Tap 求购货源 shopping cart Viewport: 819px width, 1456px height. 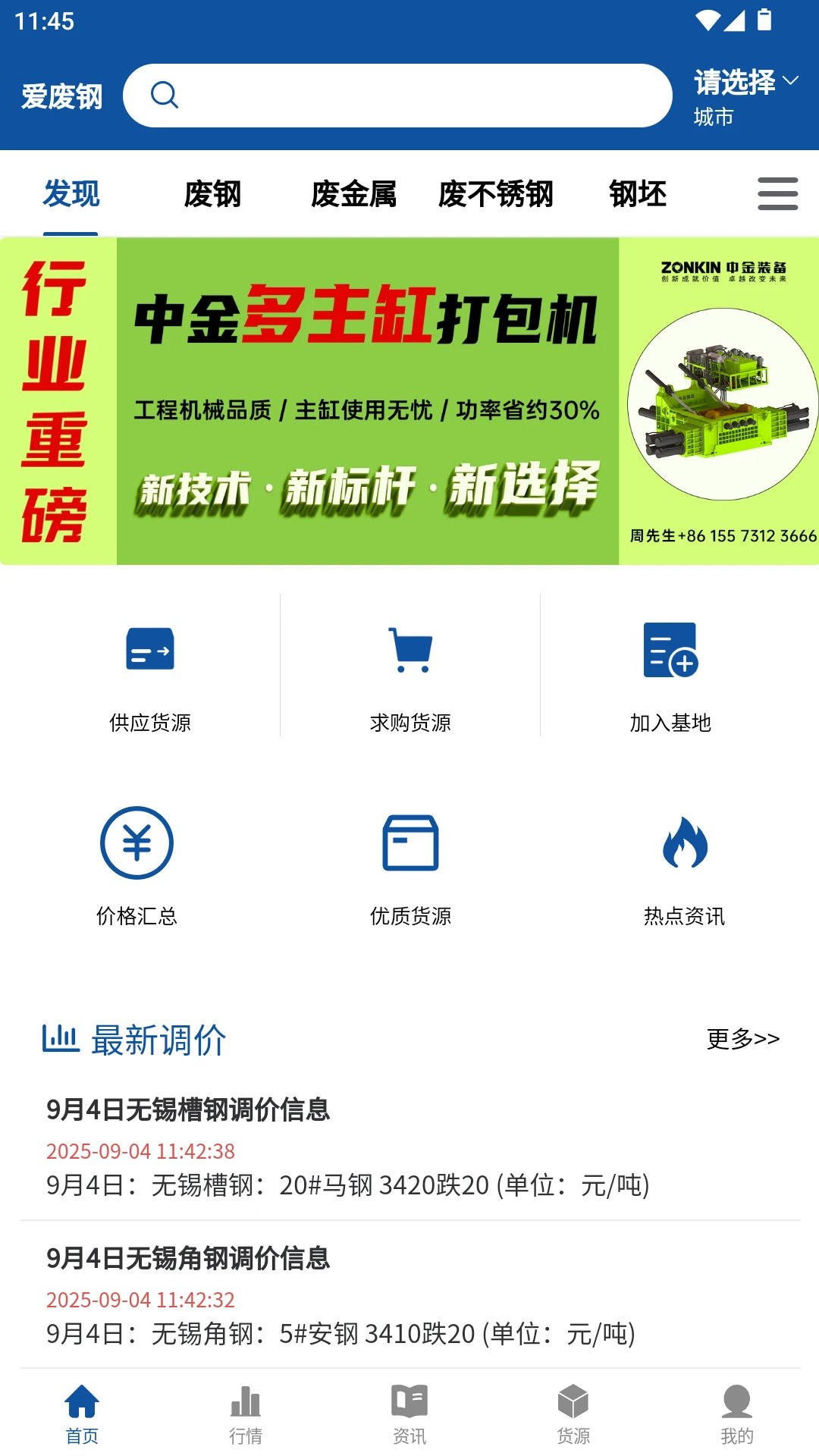pyautogui.click(x=410, y=671)
